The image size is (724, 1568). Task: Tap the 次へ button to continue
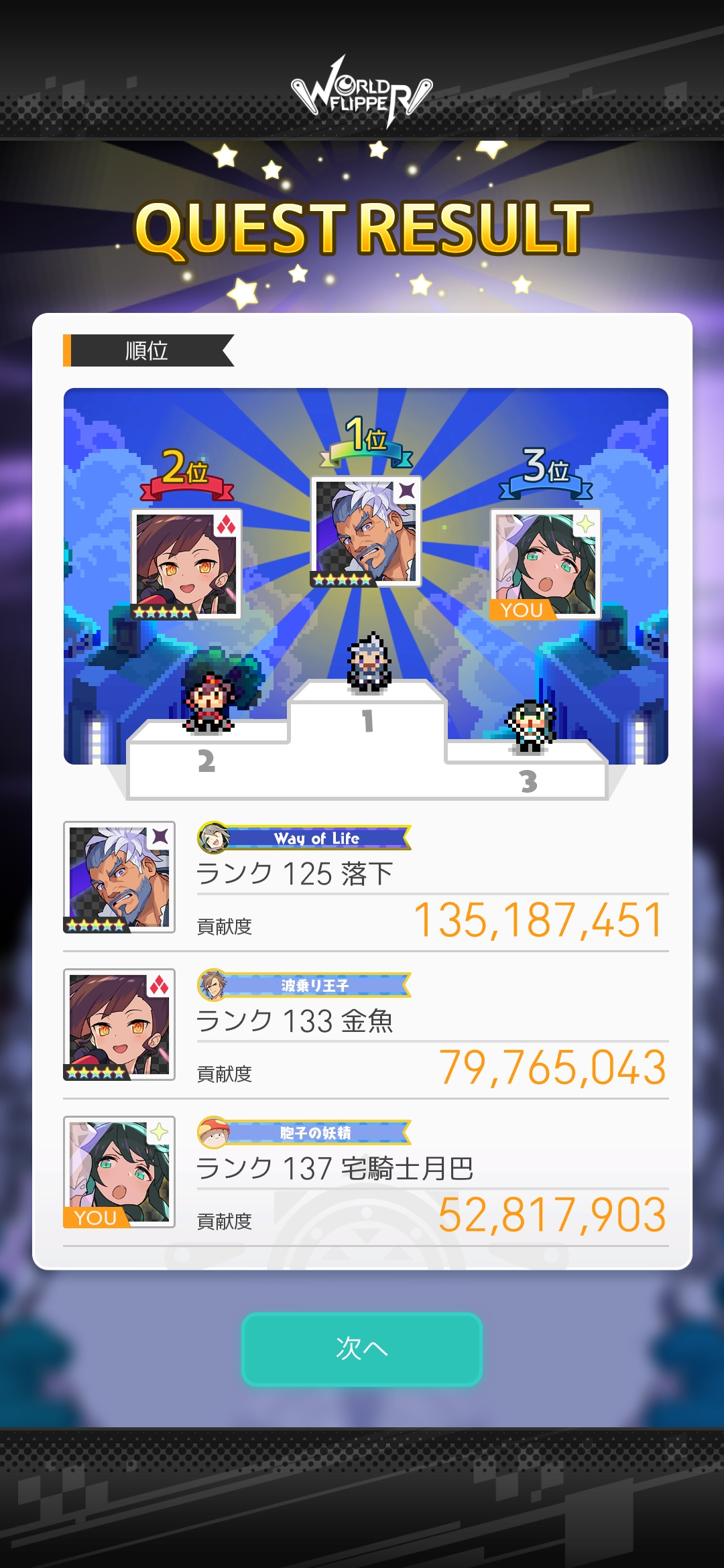(x=362, y=1349)
